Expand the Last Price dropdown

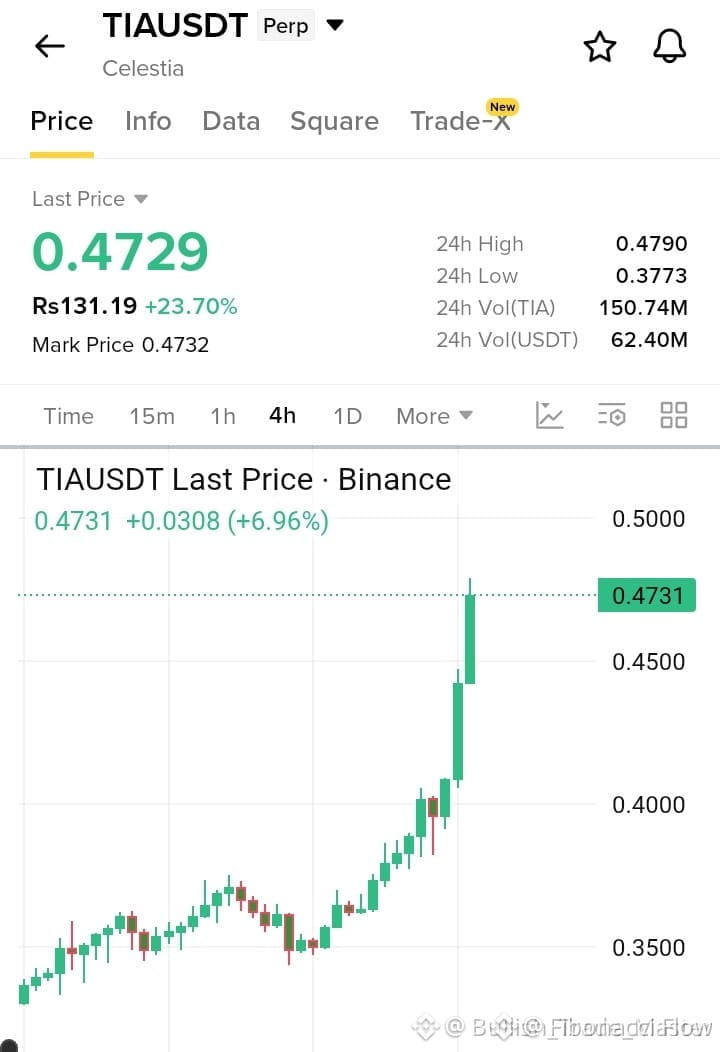click(x=90, y=199)
